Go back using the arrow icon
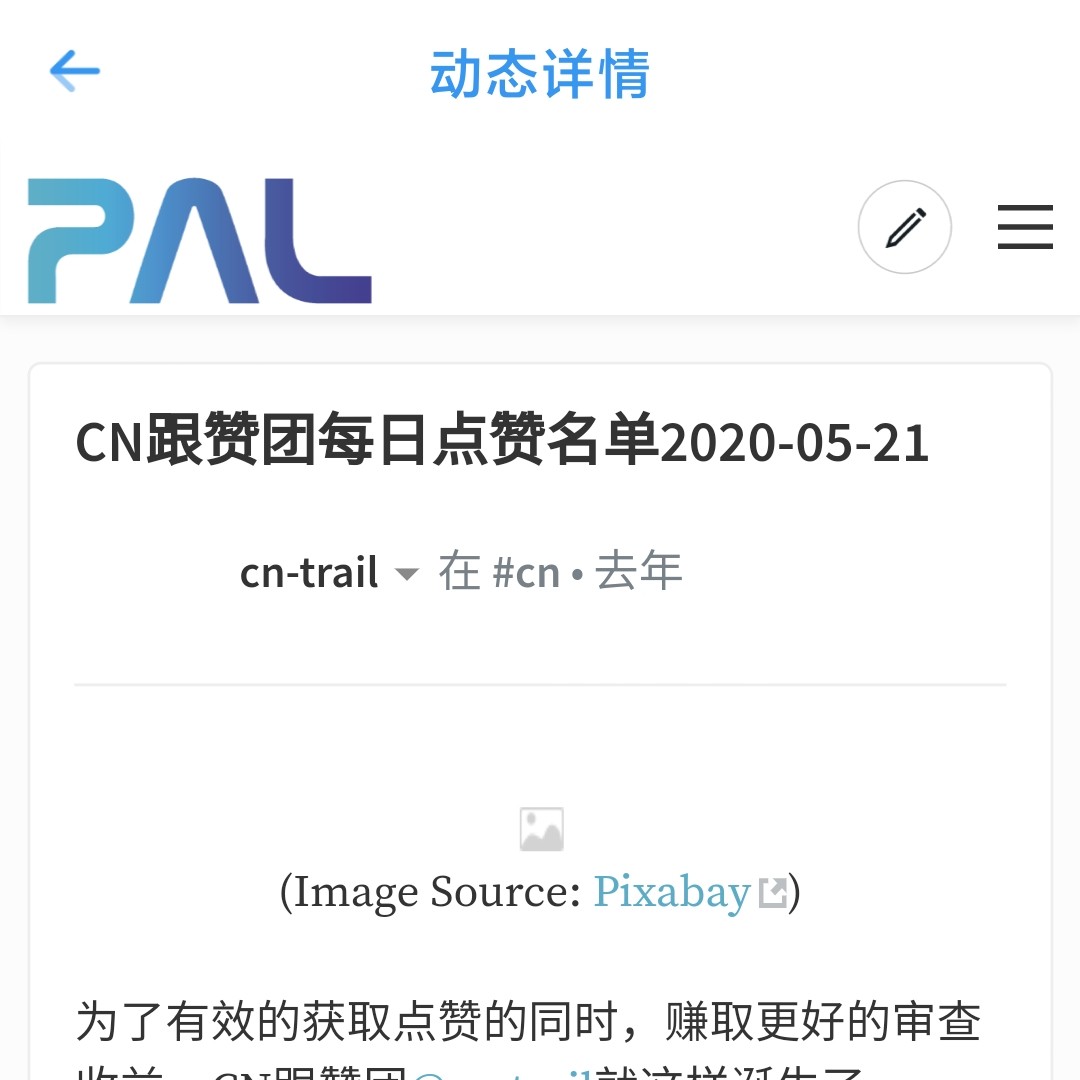The width and height of the screenshot is (1080, 1080). pos(74,72)
